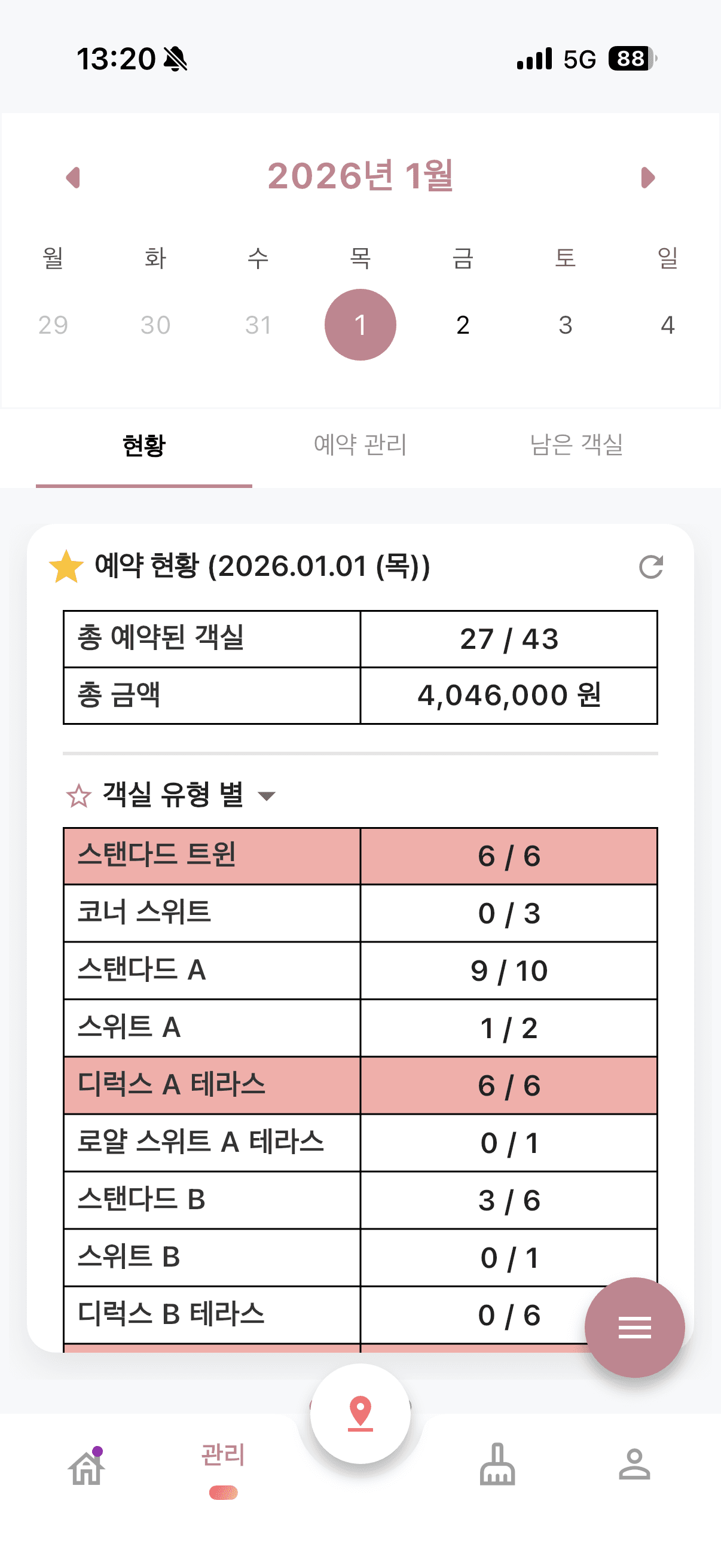Screen dimensions: 721x1568
Task: Select day 2 on the calendar
Action: [462, 325]
